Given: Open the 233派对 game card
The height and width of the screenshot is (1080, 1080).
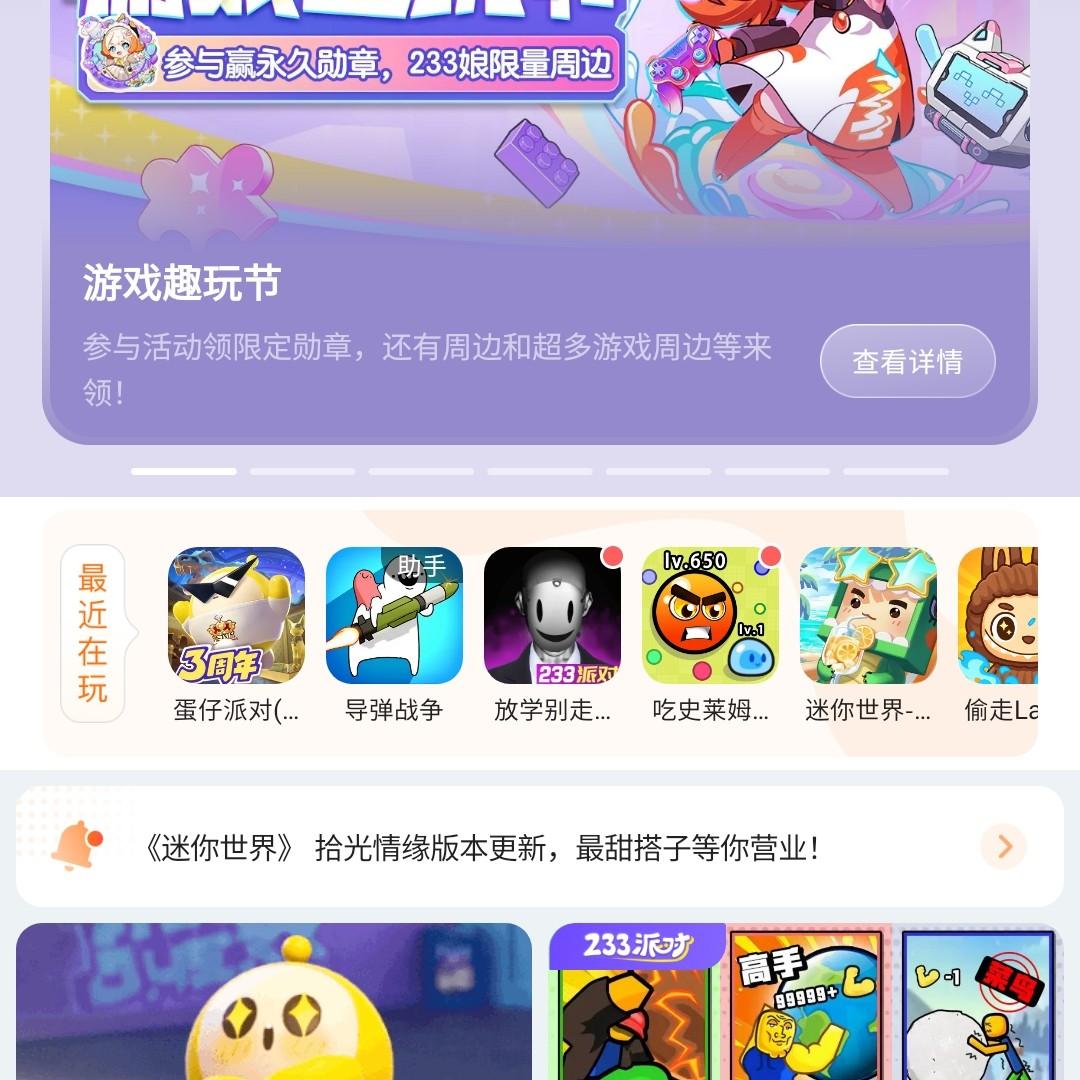Looking at the screenshot, I should click(x=806, y=1001).
